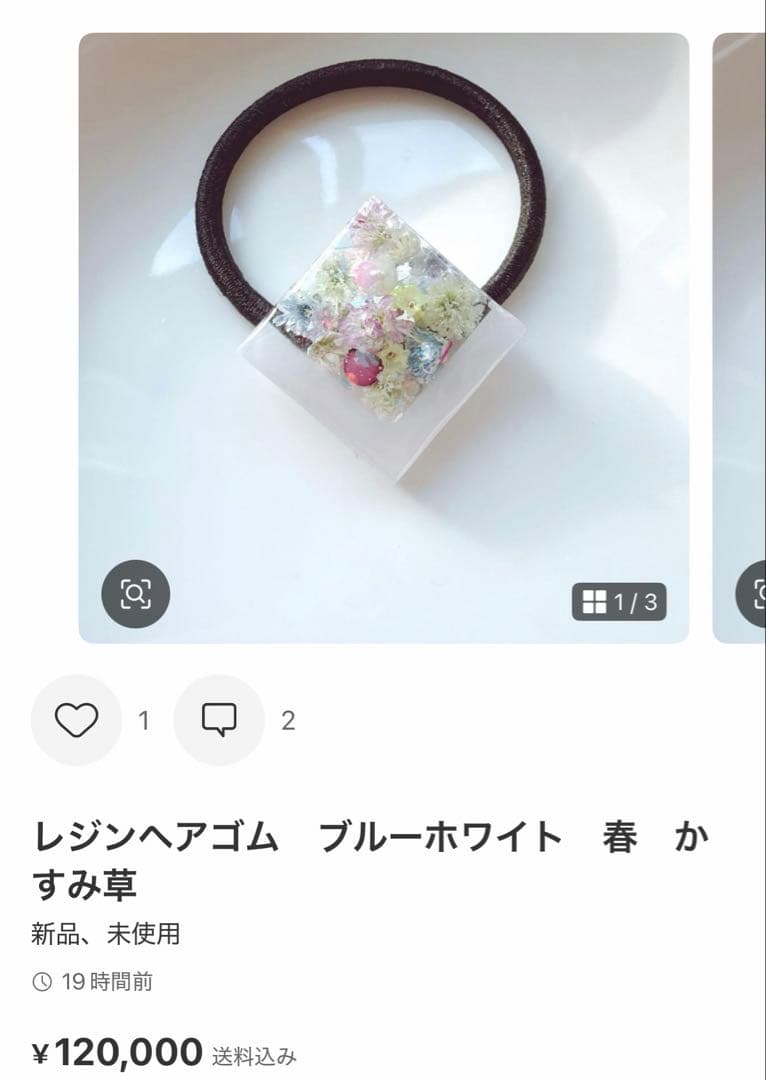The width and height of the screenshot is (766, 1080).
Task: Toggle the favorite heart for the listing
Action: click(75, 718)
